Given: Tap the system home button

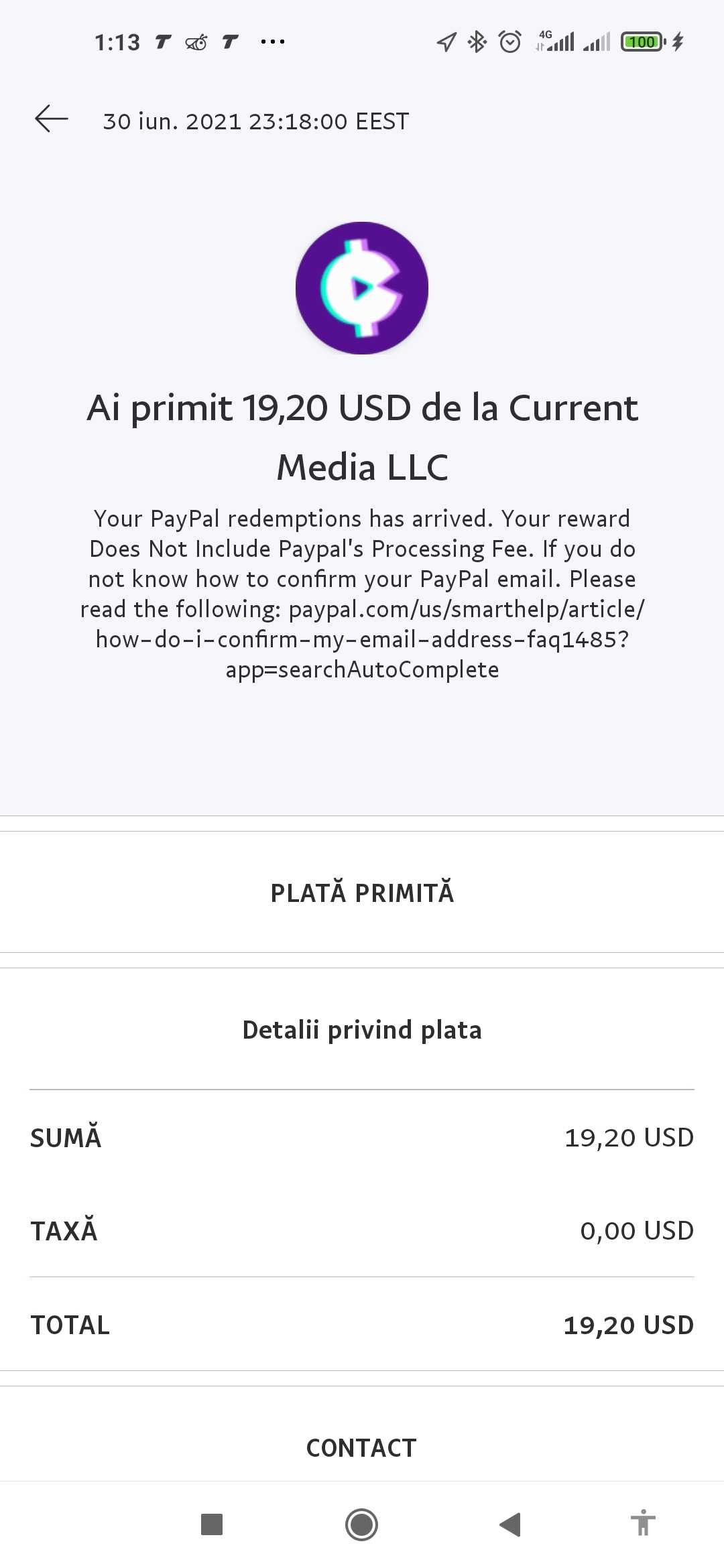Looking at the screenshot, I should [x=361, y=1524].
